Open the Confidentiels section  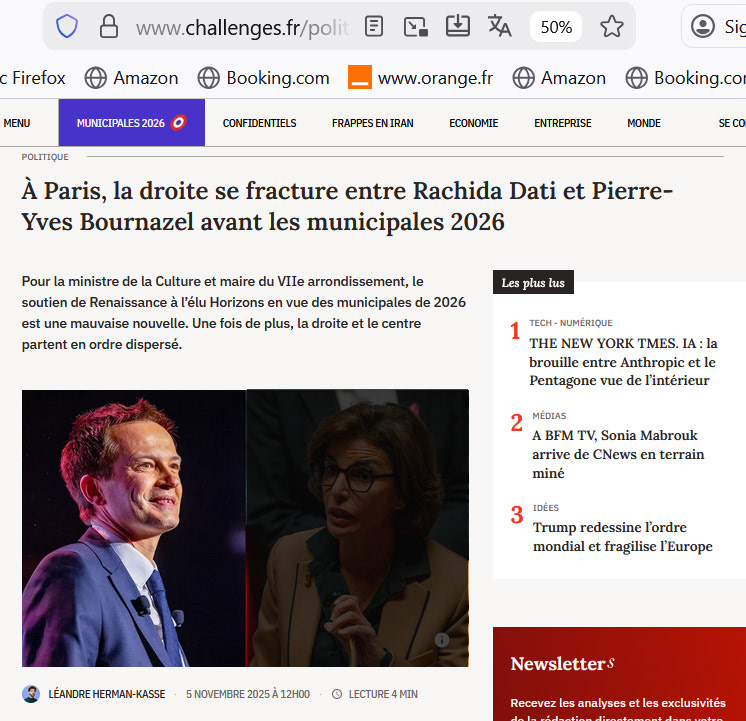[259, 123]
